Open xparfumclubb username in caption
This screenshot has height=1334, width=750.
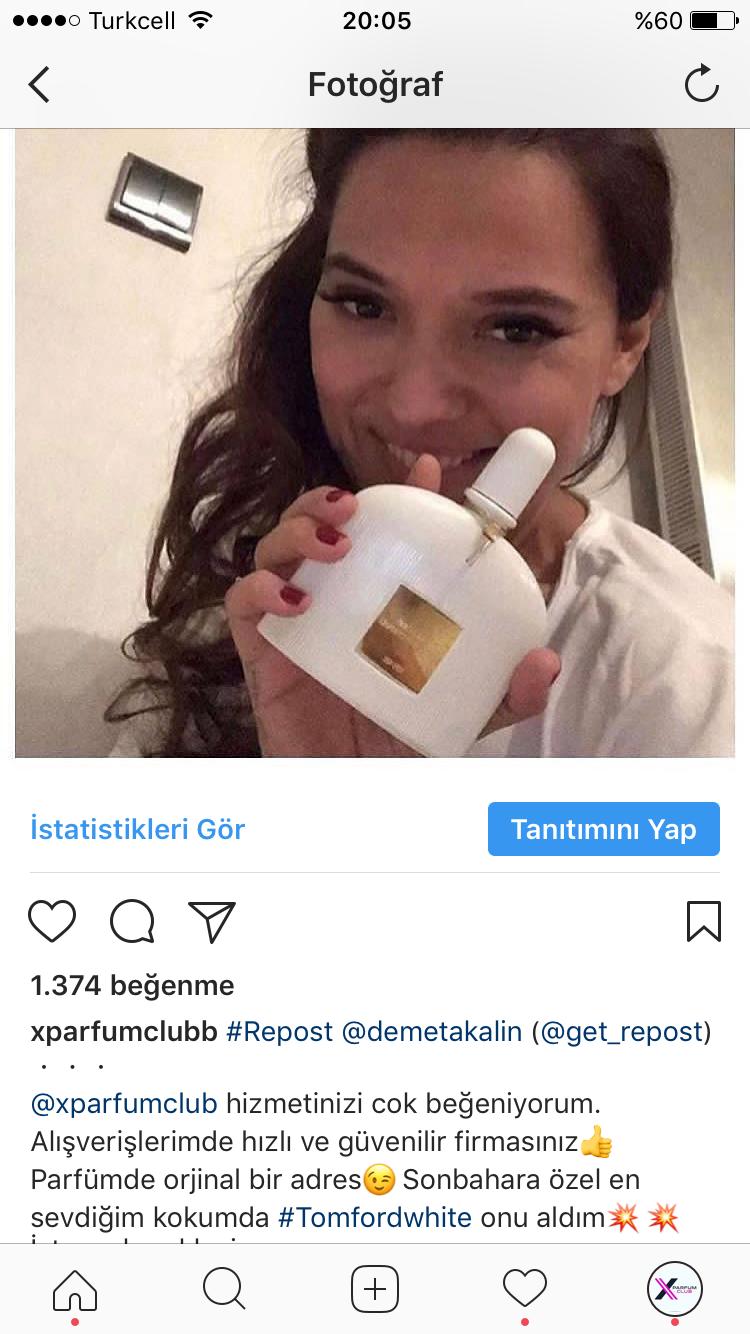tap(124, 1032)
